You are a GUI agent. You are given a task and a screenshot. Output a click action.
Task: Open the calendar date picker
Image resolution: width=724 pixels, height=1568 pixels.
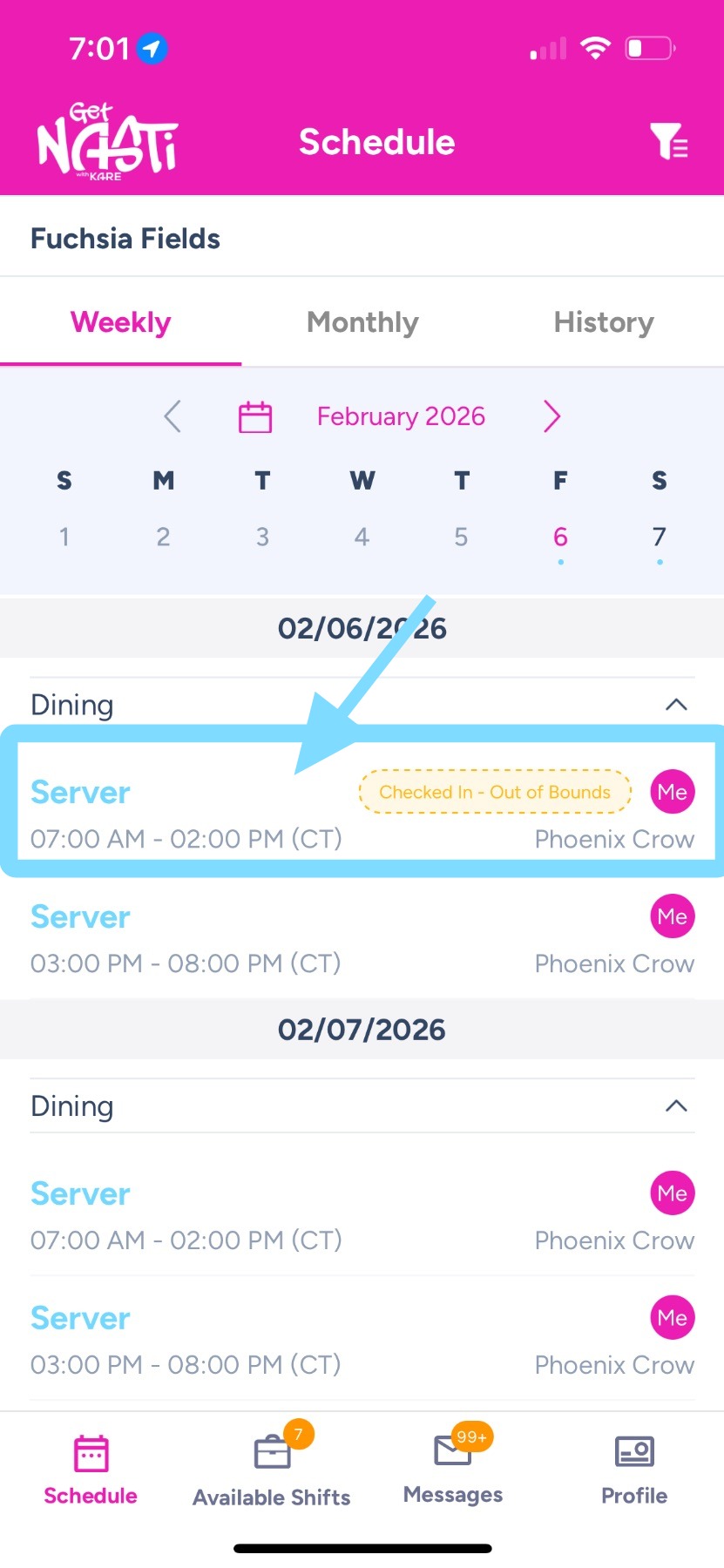click(x=255, y=416)
